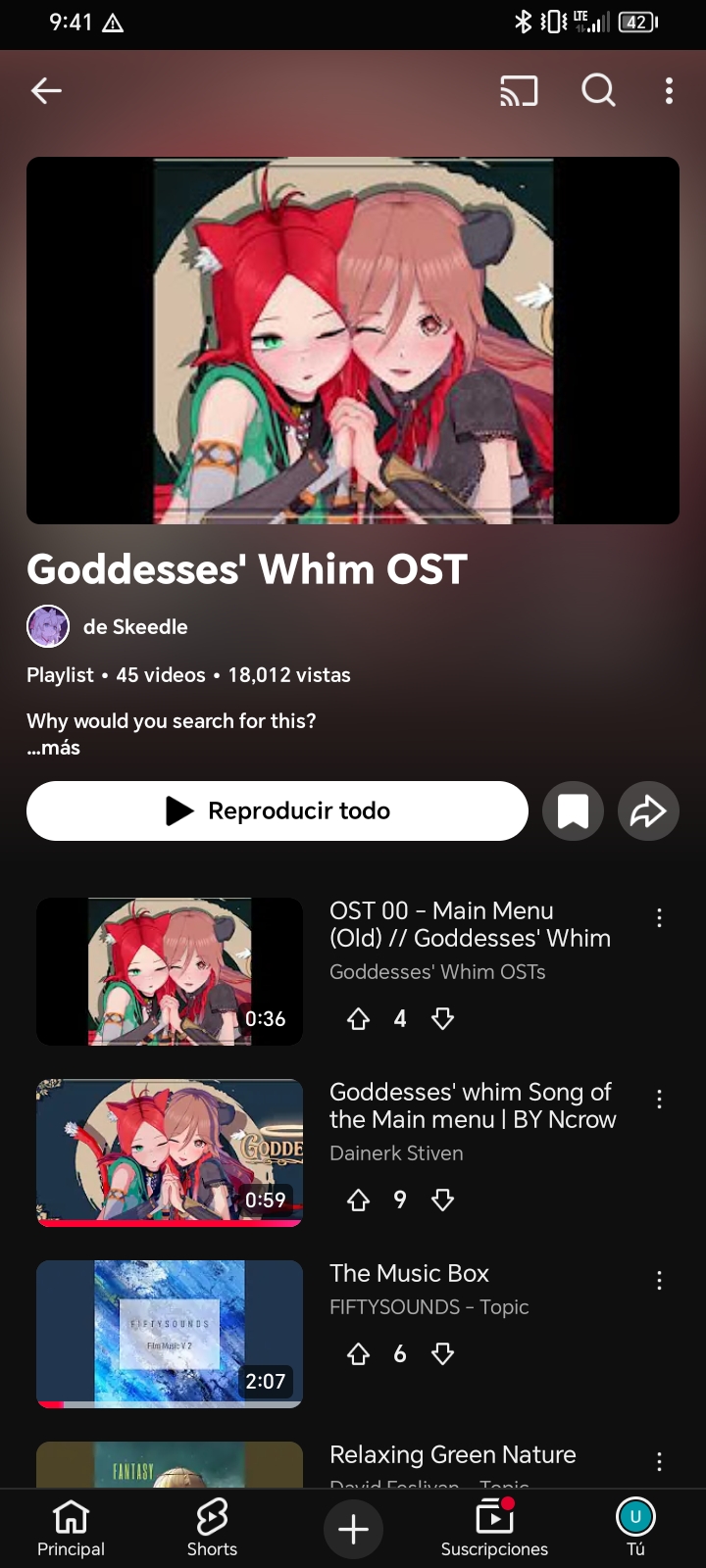The image size is (706, 1568).
Task: Open the cast to device option
Action: 519,91
